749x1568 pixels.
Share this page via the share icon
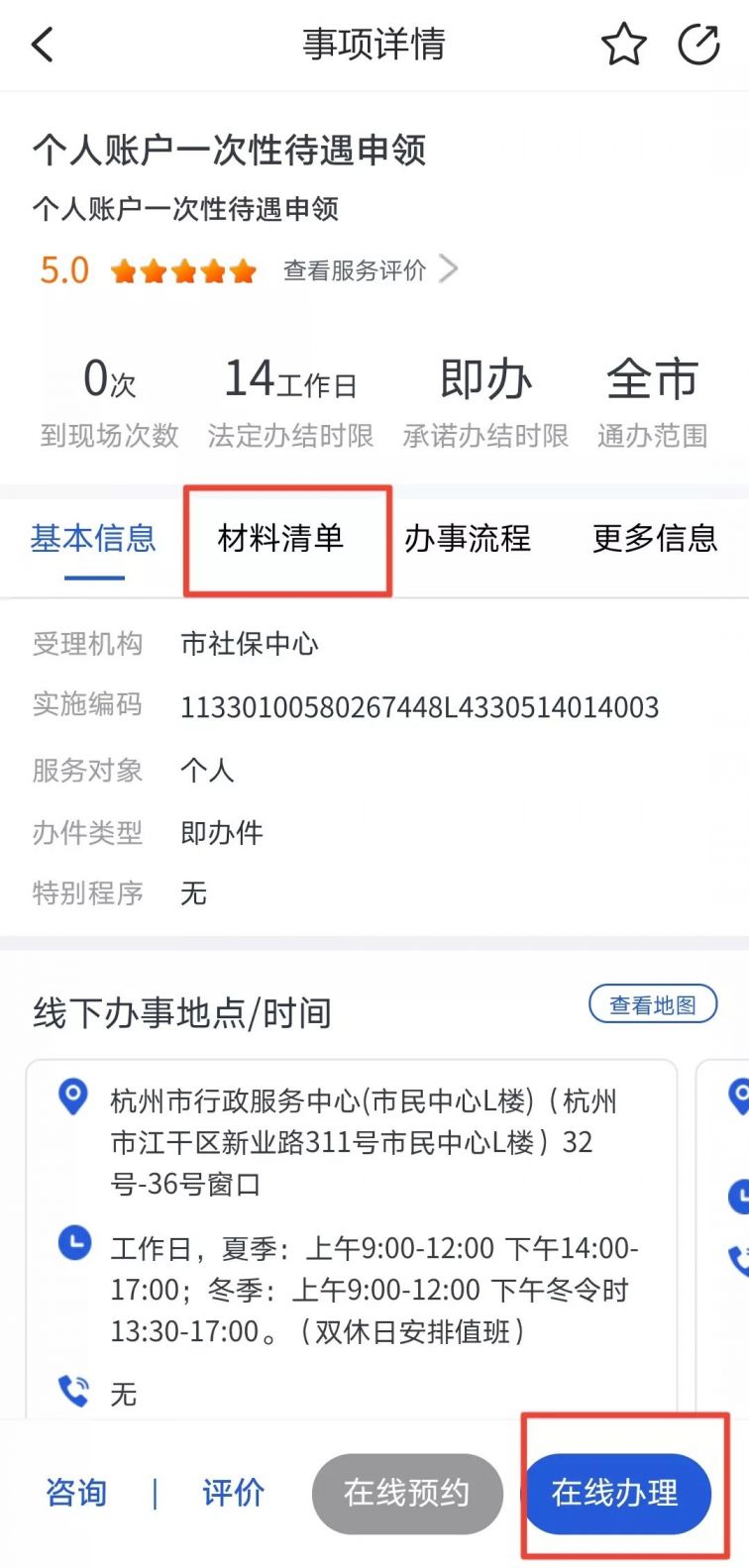click(x=698, y=45)
